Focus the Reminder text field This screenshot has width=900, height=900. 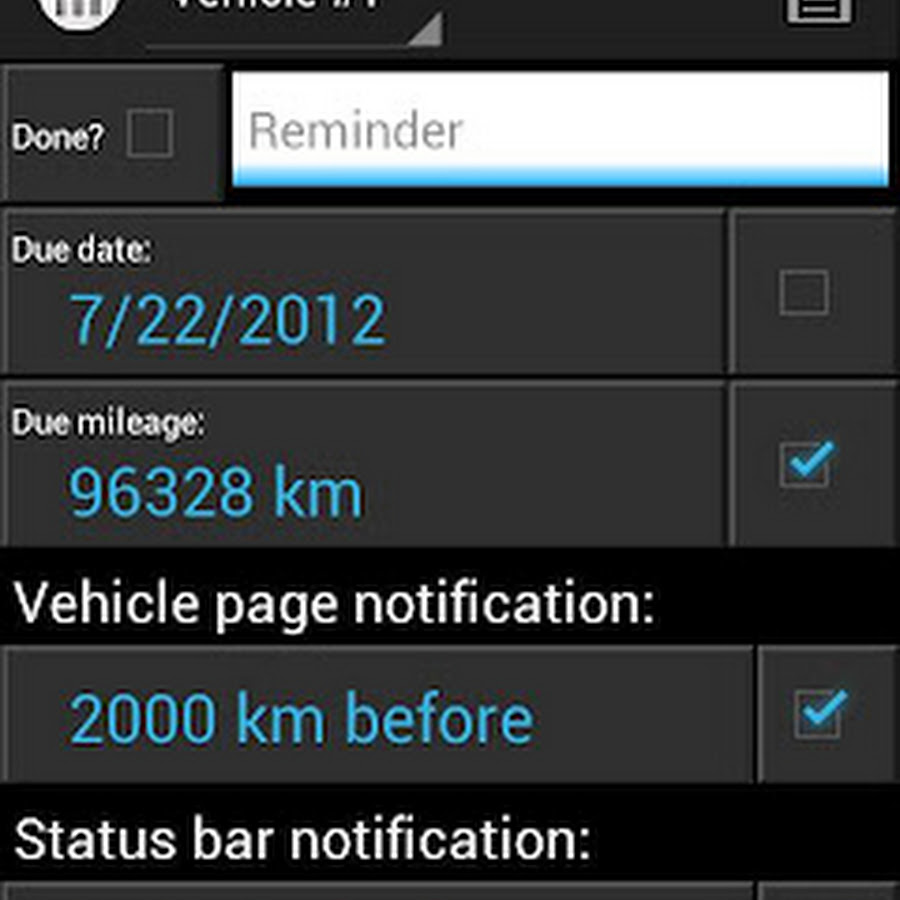tap(560, 130)
